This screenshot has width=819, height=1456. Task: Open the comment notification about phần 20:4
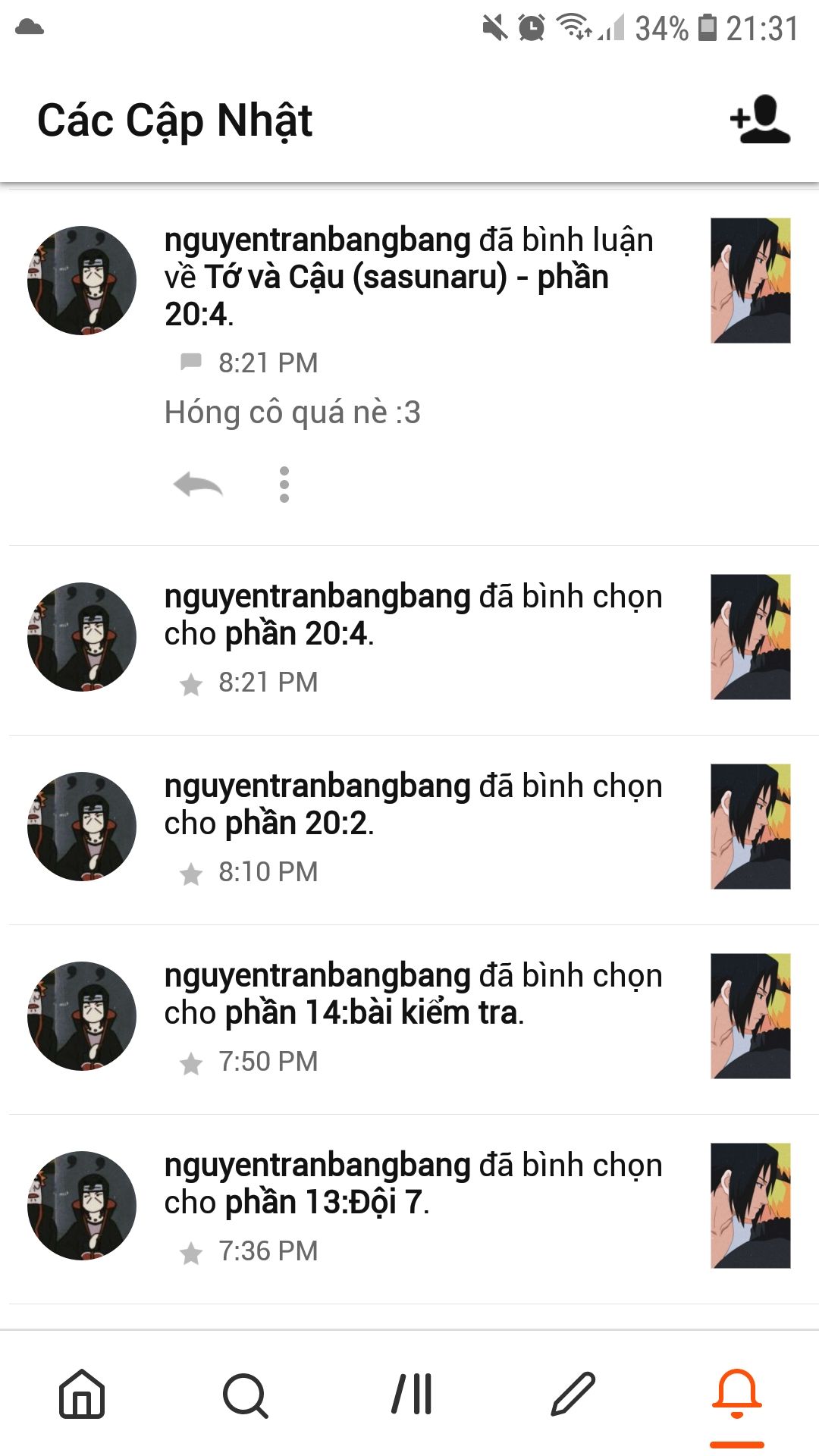coord(409,277)
